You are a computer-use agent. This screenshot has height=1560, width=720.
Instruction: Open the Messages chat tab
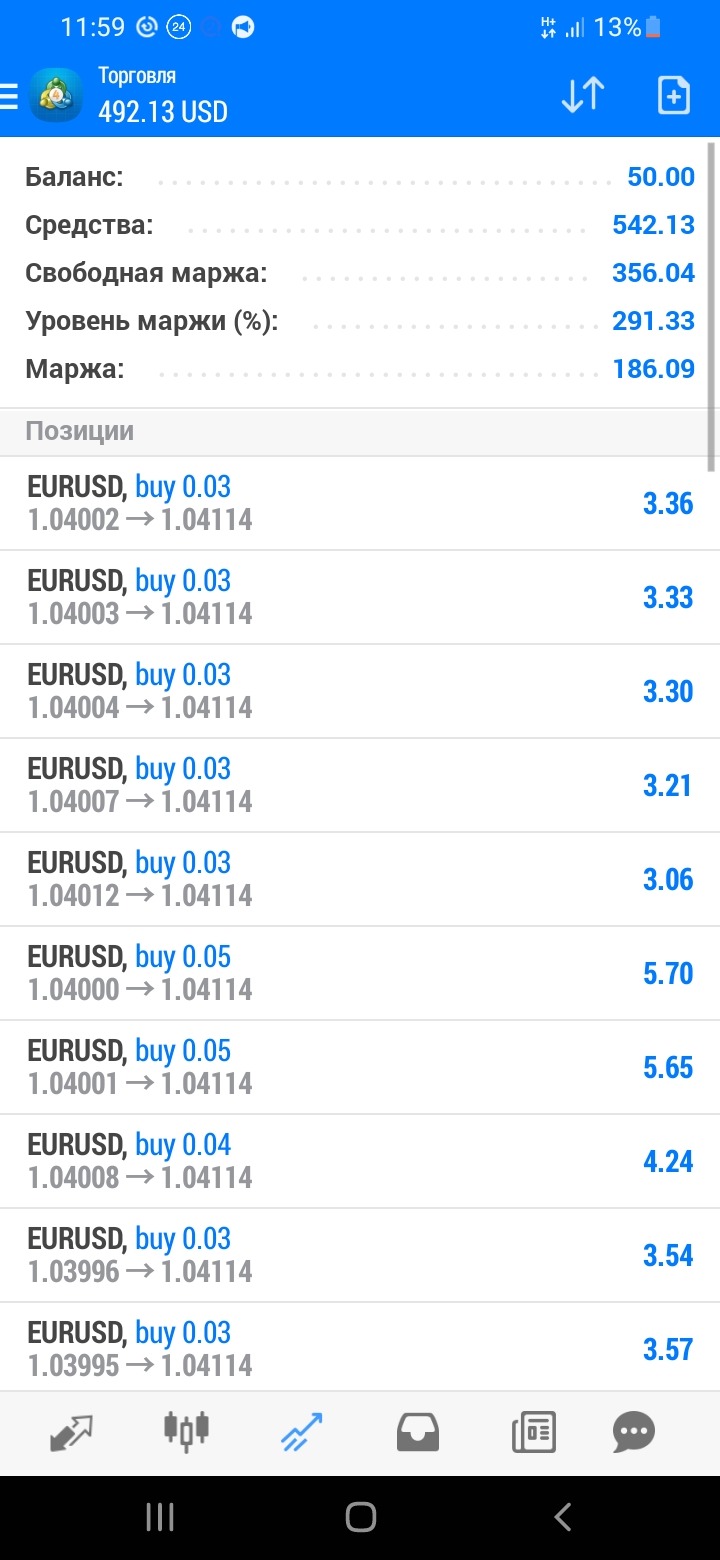click(x=634, y=1432)
